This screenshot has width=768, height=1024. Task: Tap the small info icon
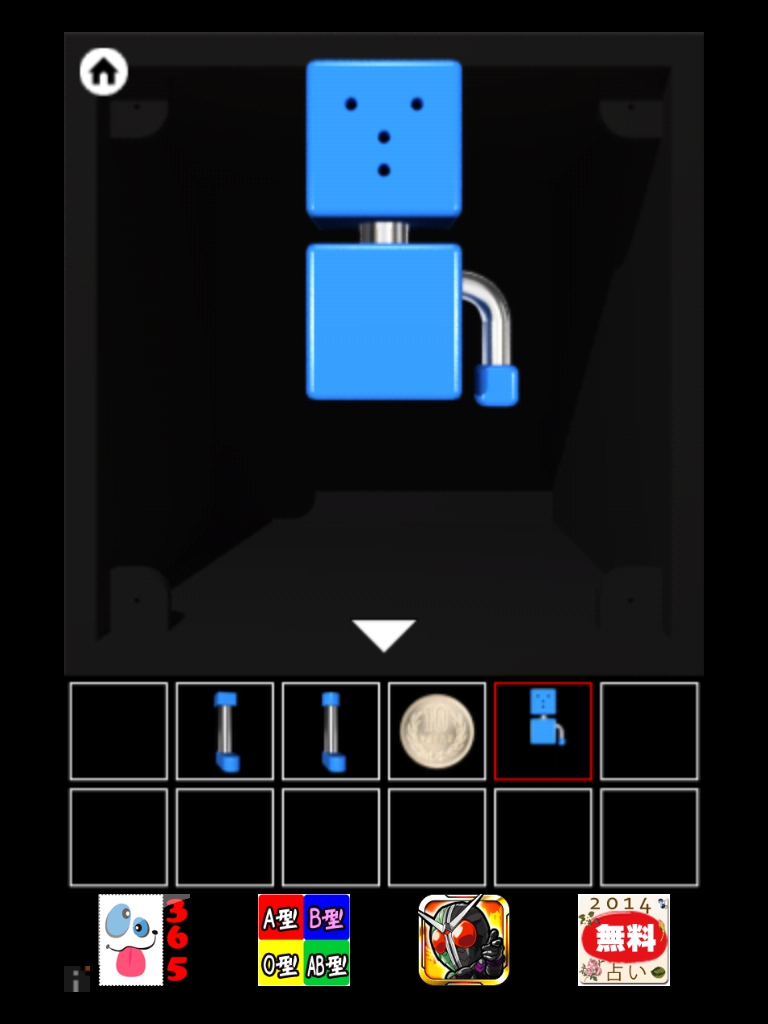tap(77, 979)
